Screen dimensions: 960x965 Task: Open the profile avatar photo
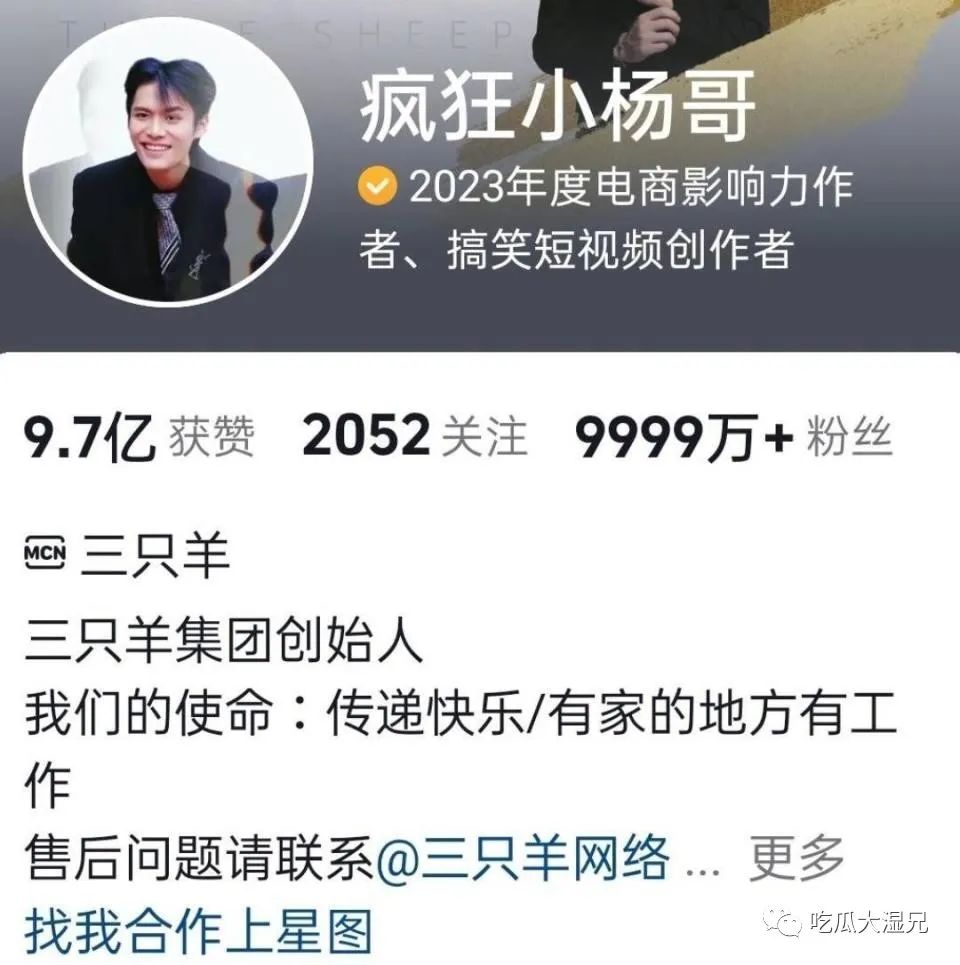(x=168, y=160)
